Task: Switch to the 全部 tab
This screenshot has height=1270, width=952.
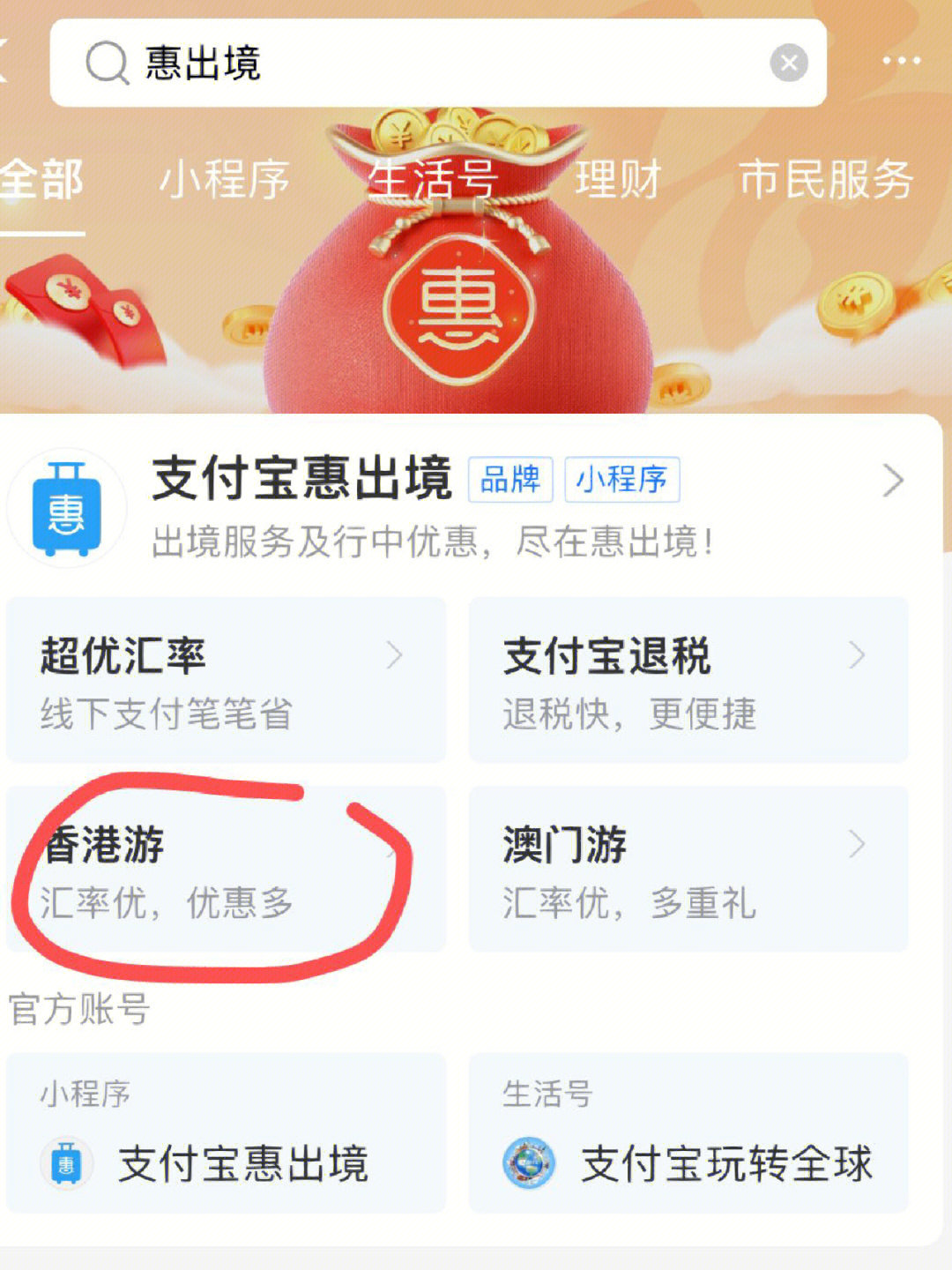Action: click(x=41, y=181)
